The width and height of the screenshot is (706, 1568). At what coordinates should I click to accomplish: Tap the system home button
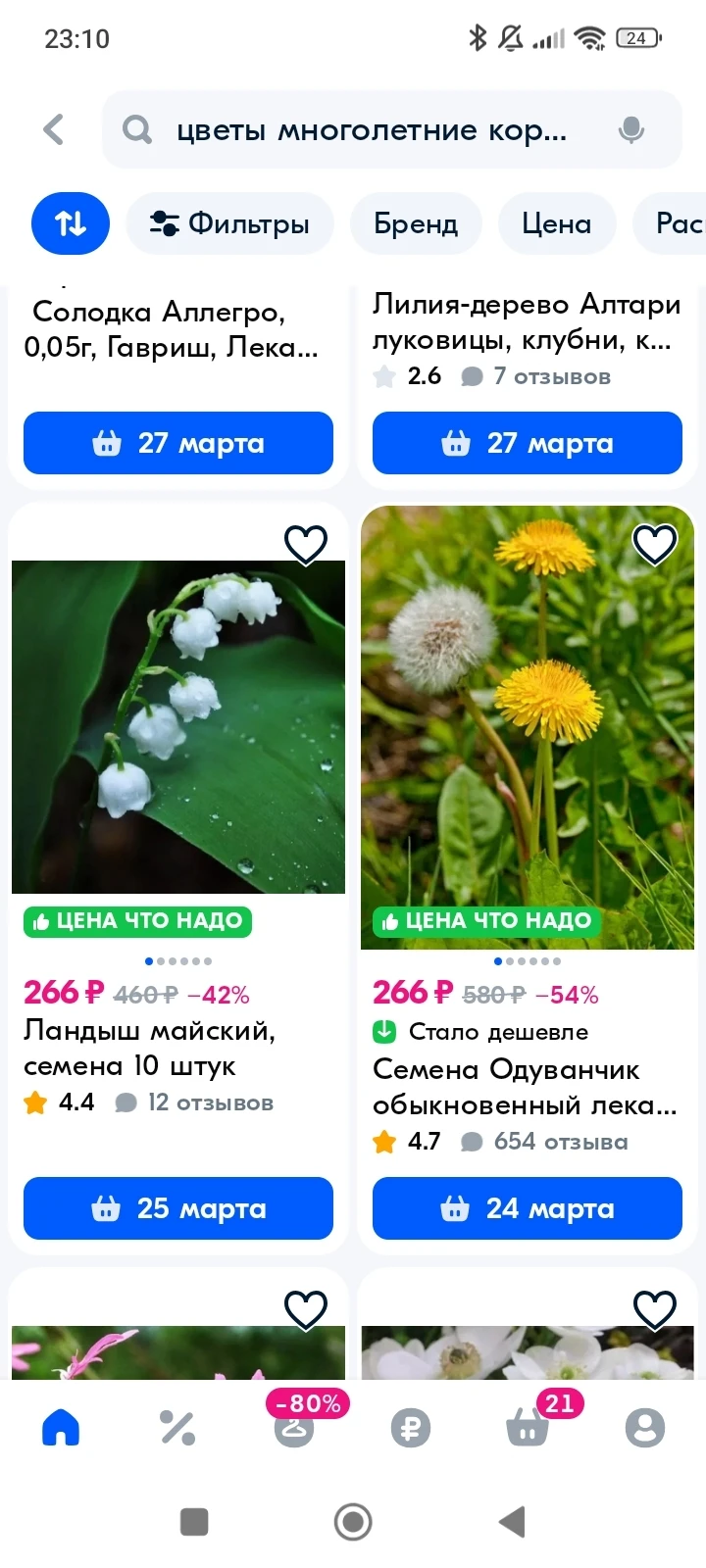pos(353,1522)
